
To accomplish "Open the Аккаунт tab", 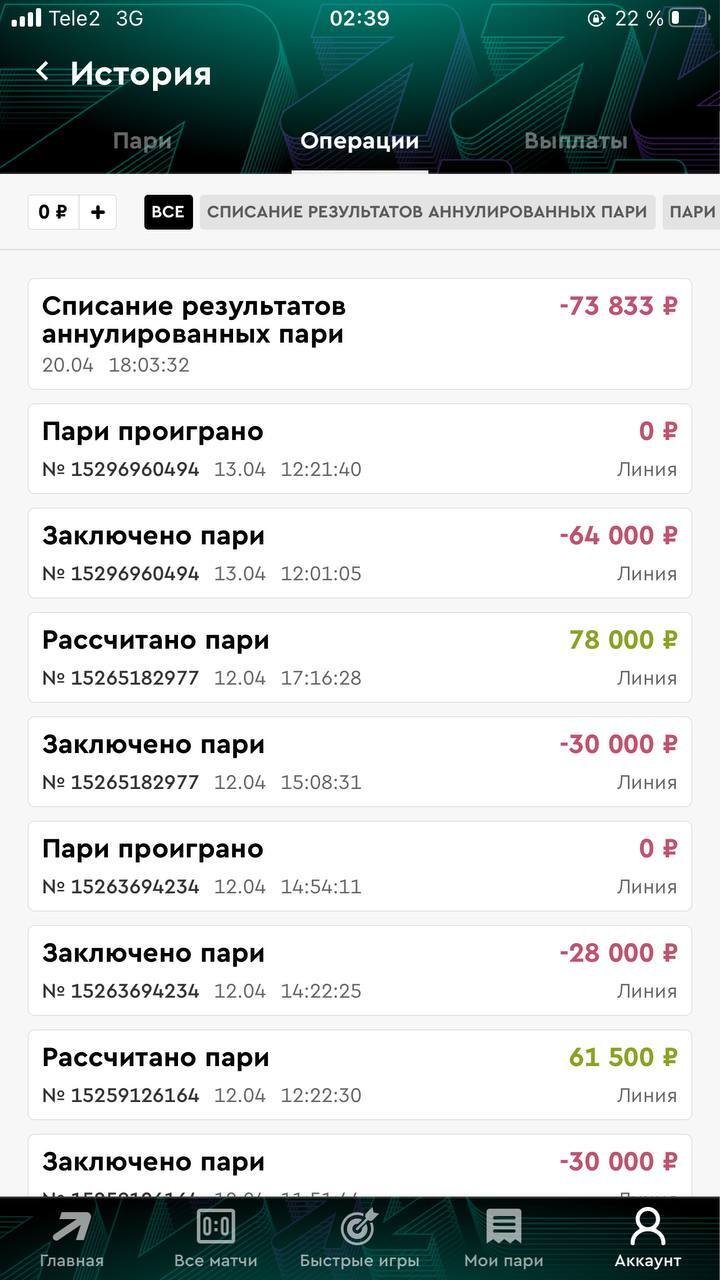I will 648,1238.
